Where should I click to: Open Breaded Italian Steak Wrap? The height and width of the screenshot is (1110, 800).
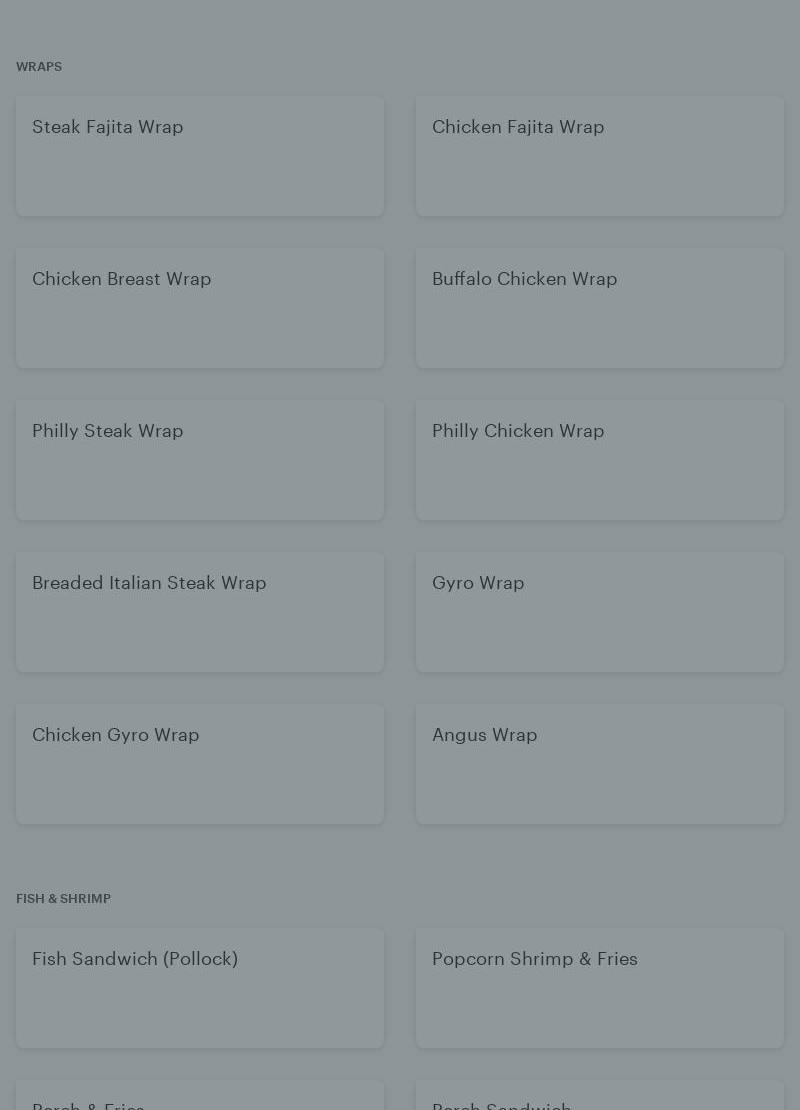[x=200, y=612]
